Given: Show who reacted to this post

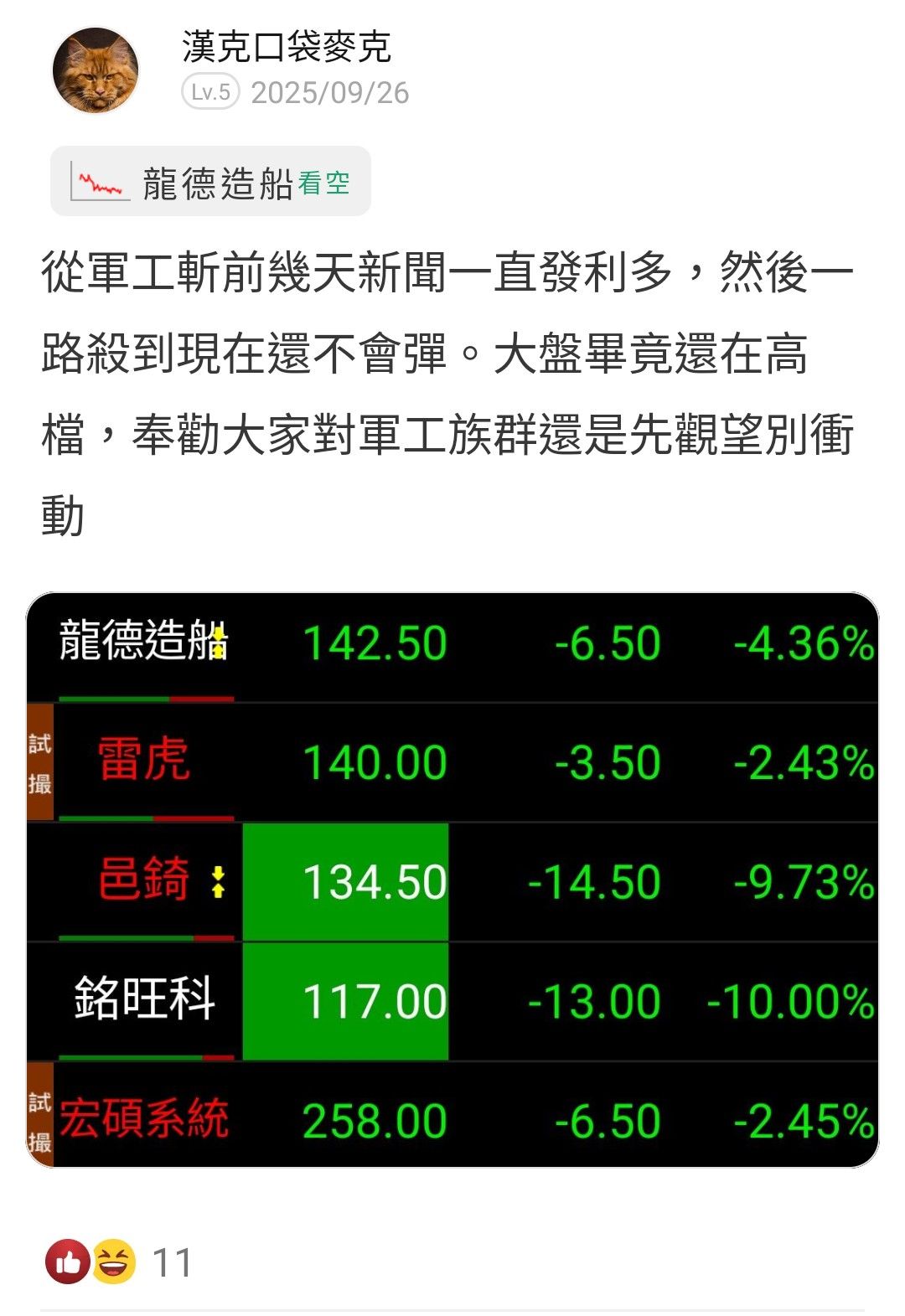Looking at the screenshot, I should click(118, 1262).
